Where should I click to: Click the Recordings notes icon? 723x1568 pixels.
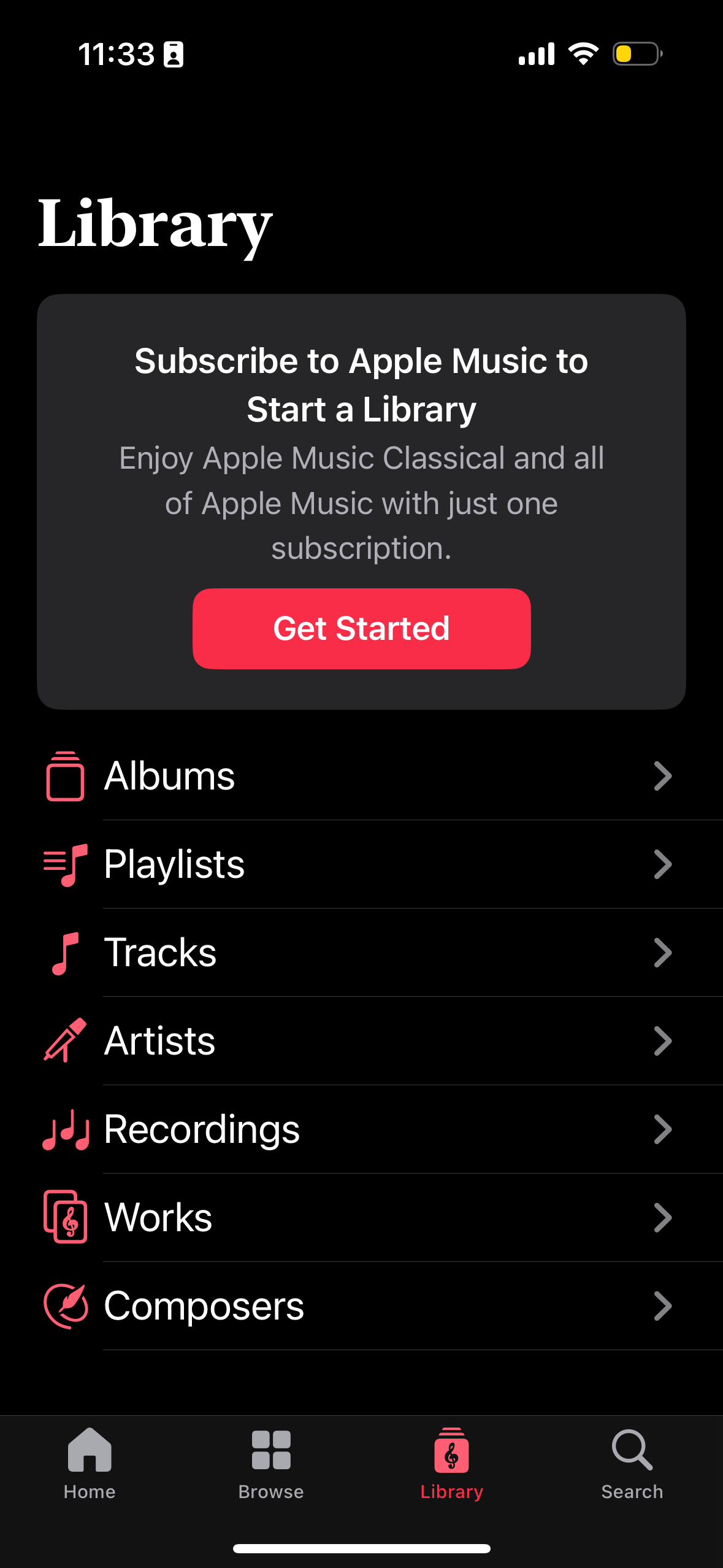click(x=66, y=1129)
